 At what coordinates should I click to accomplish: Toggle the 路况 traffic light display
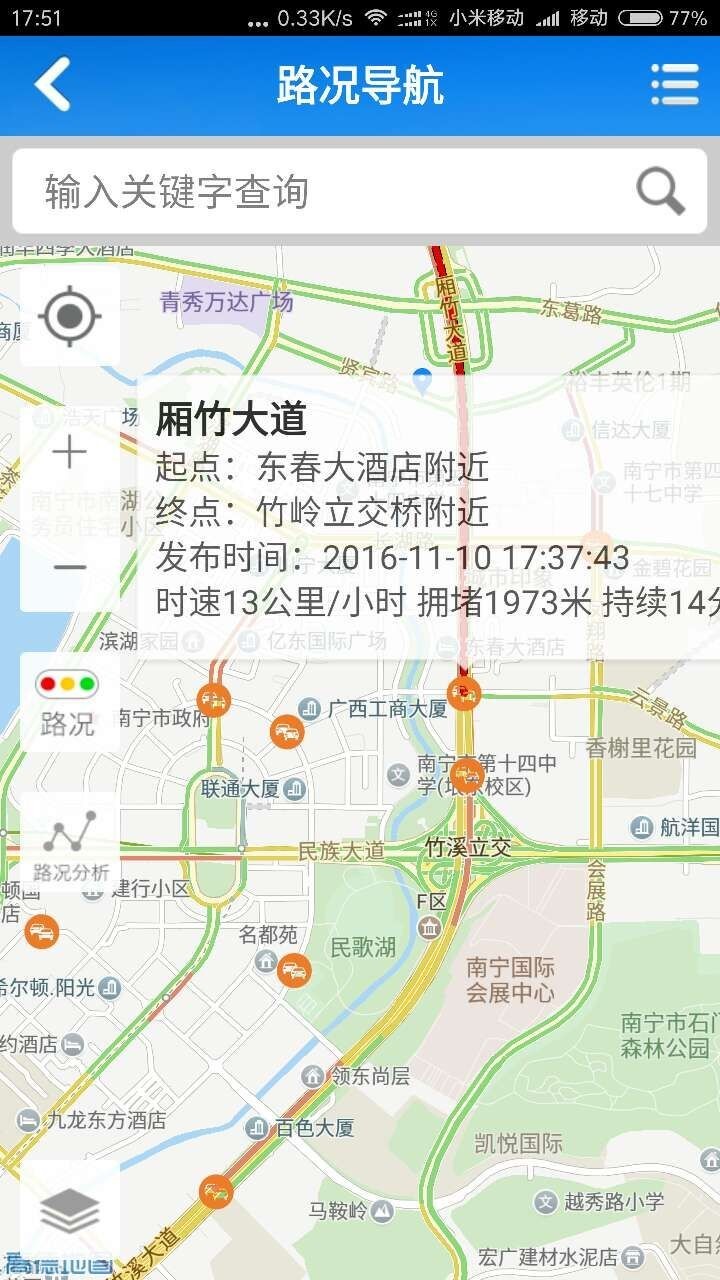70,700
